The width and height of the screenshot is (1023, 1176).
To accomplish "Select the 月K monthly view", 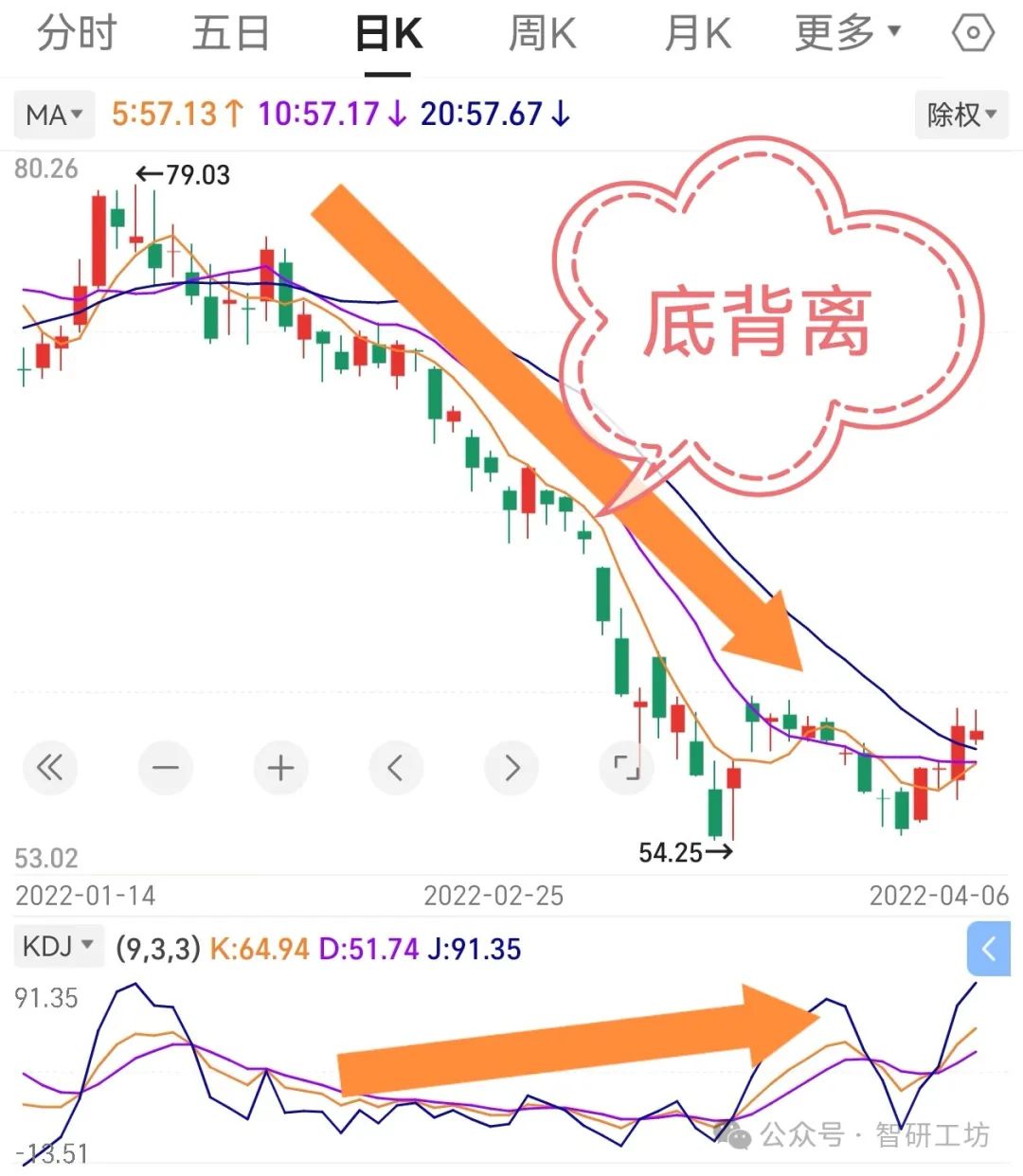I will click(696, 31).
